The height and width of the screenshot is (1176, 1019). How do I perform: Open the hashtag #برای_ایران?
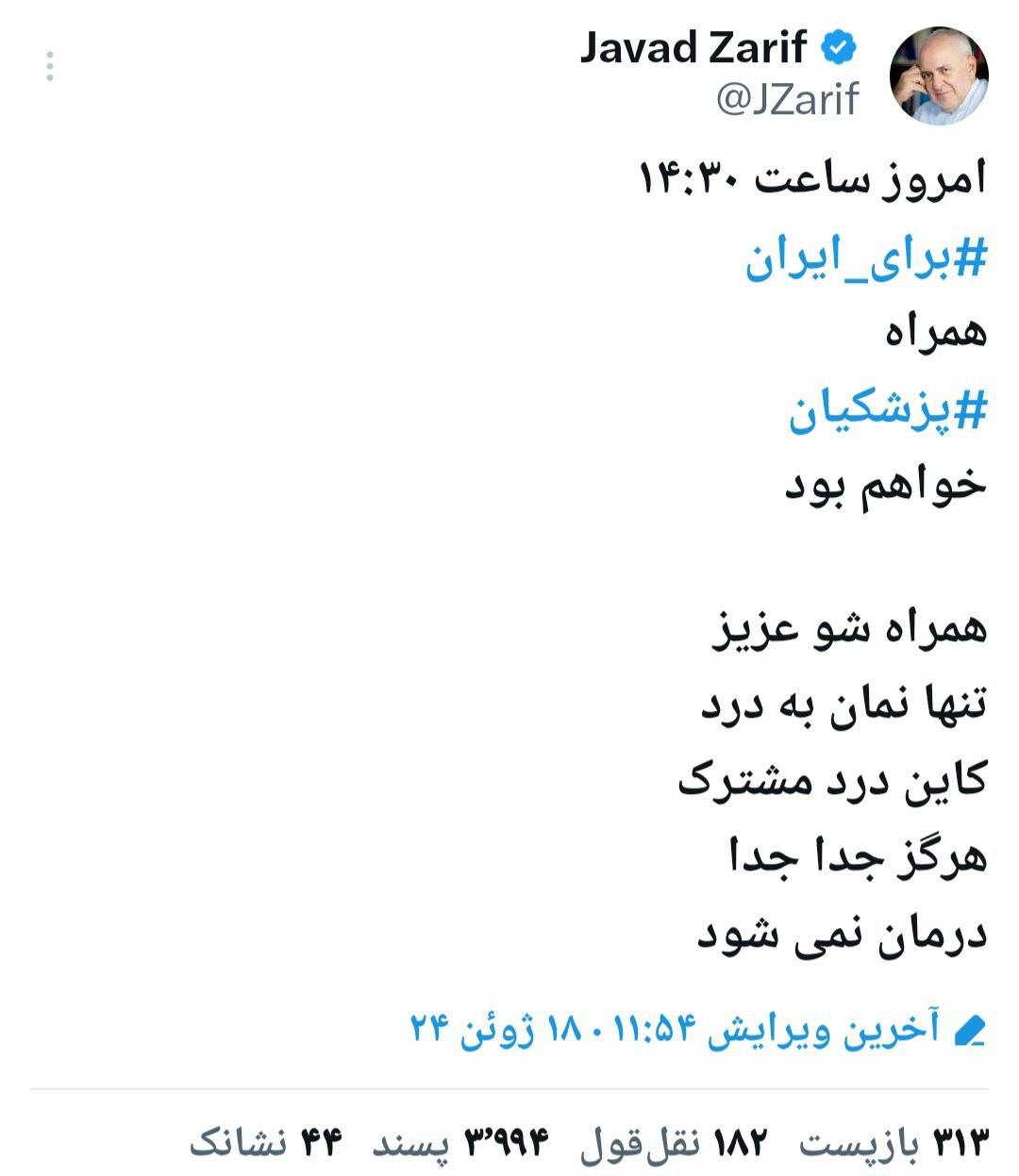(x=866, y=258)
